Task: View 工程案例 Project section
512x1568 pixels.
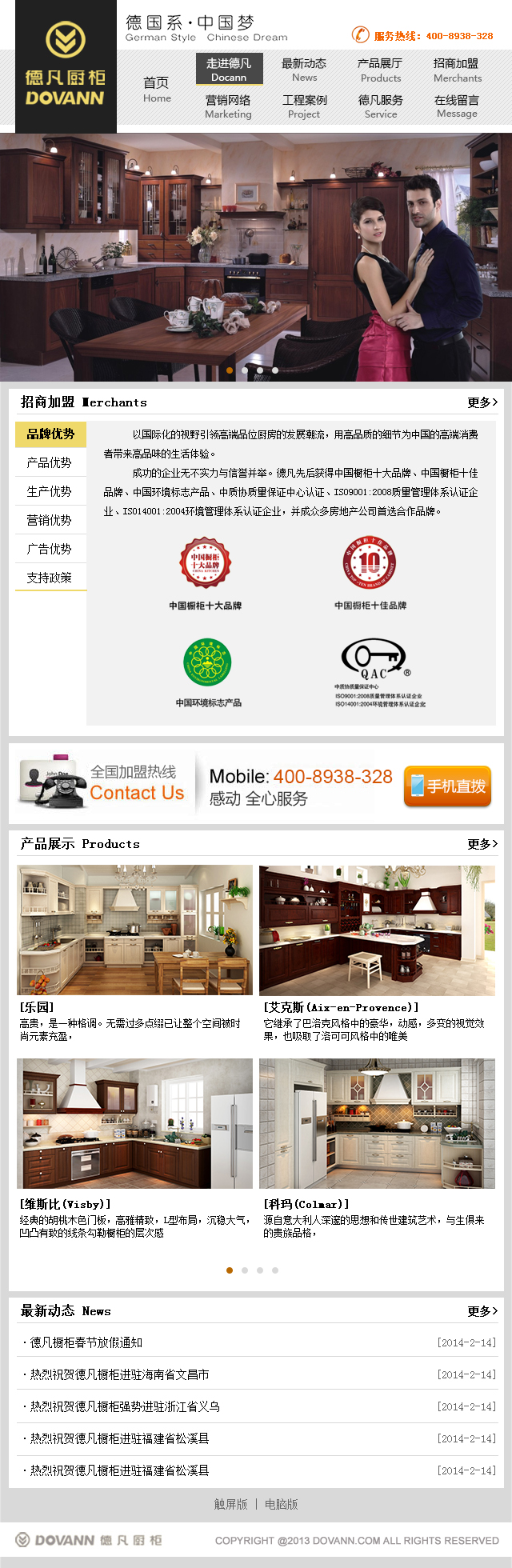Action: [304, 106]
